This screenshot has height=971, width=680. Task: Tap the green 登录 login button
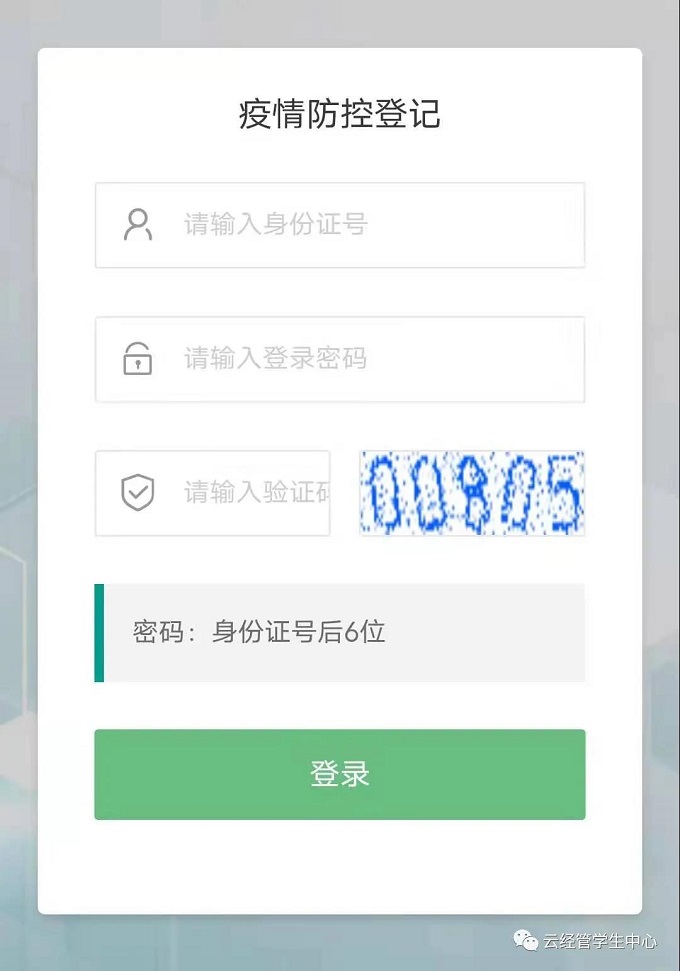click(340, 774)
